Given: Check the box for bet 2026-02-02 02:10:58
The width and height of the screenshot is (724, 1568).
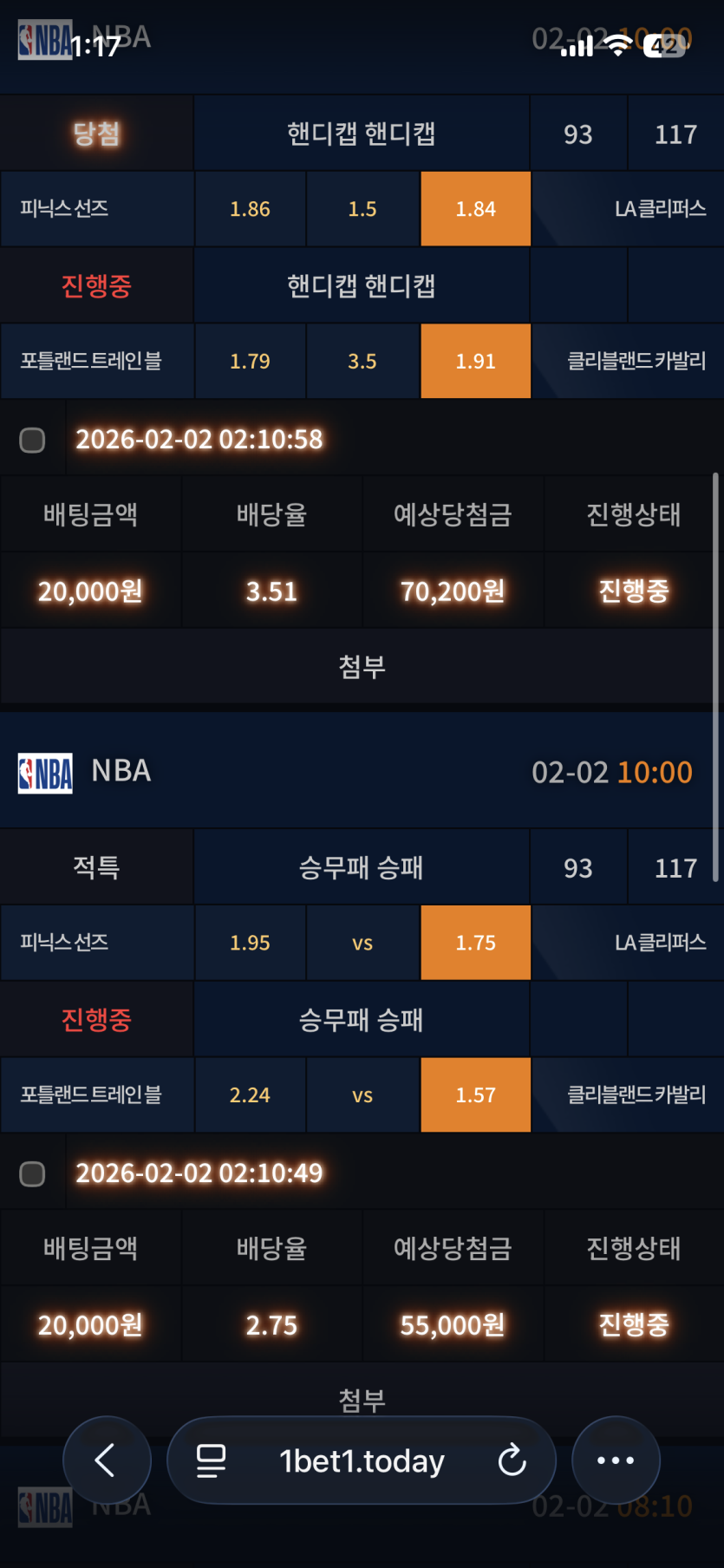Looking at the screenshot, I should [x=32, y=440].
